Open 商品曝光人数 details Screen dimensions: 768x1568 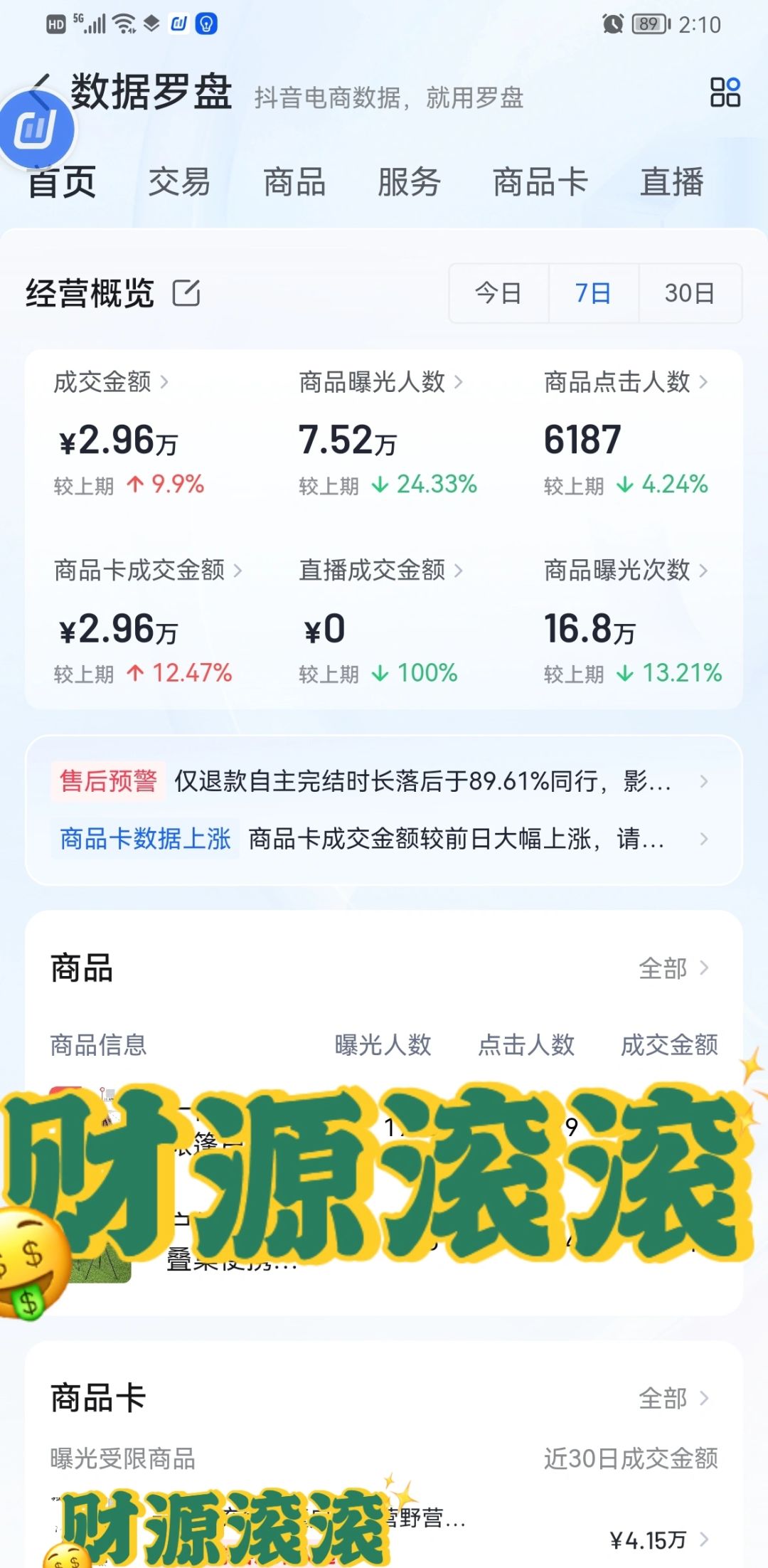pos(380,382)
